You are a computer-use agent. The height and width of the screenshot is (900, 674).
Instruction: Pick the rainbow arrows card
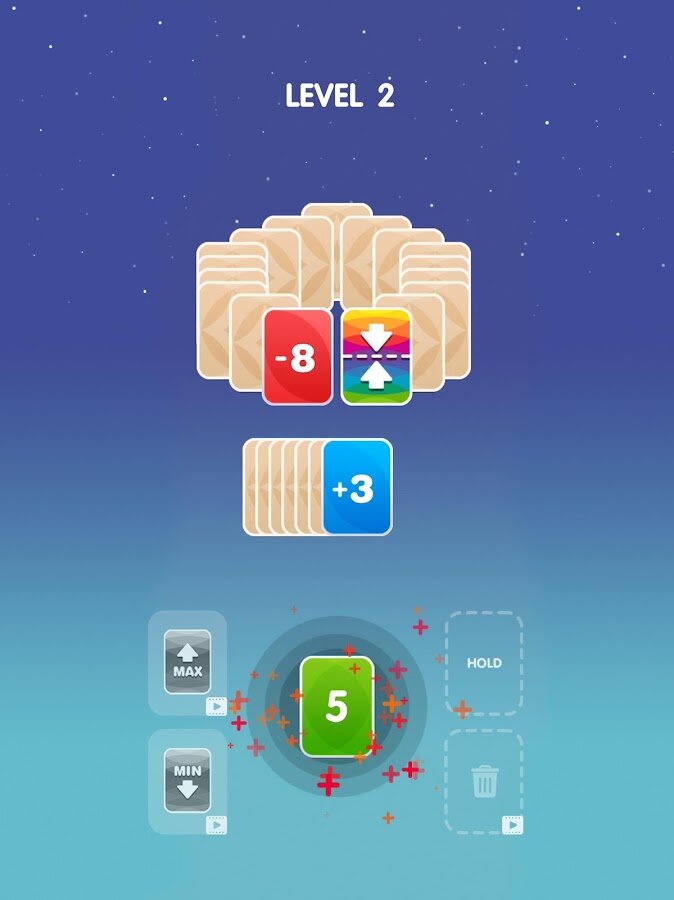(x=376, y=357)
